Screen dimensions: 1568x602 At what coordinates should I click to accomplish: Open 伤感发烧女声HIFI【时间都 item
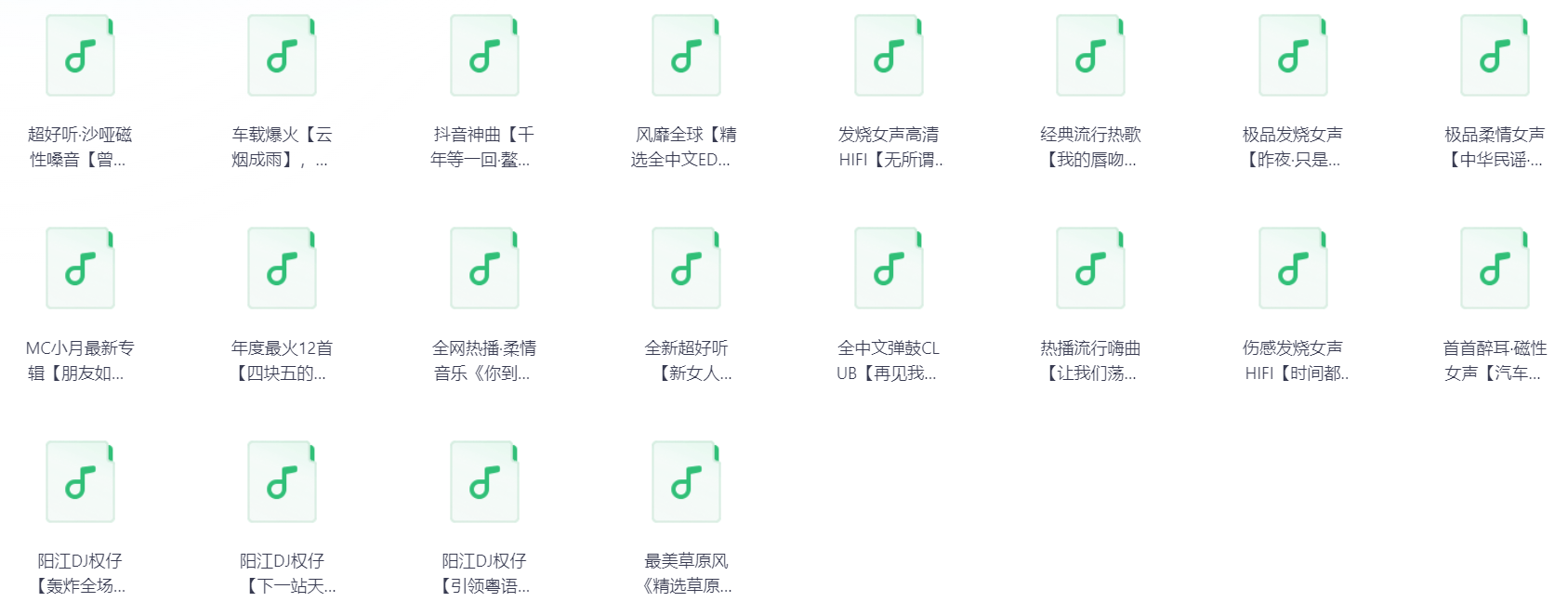click(1293, 268)
